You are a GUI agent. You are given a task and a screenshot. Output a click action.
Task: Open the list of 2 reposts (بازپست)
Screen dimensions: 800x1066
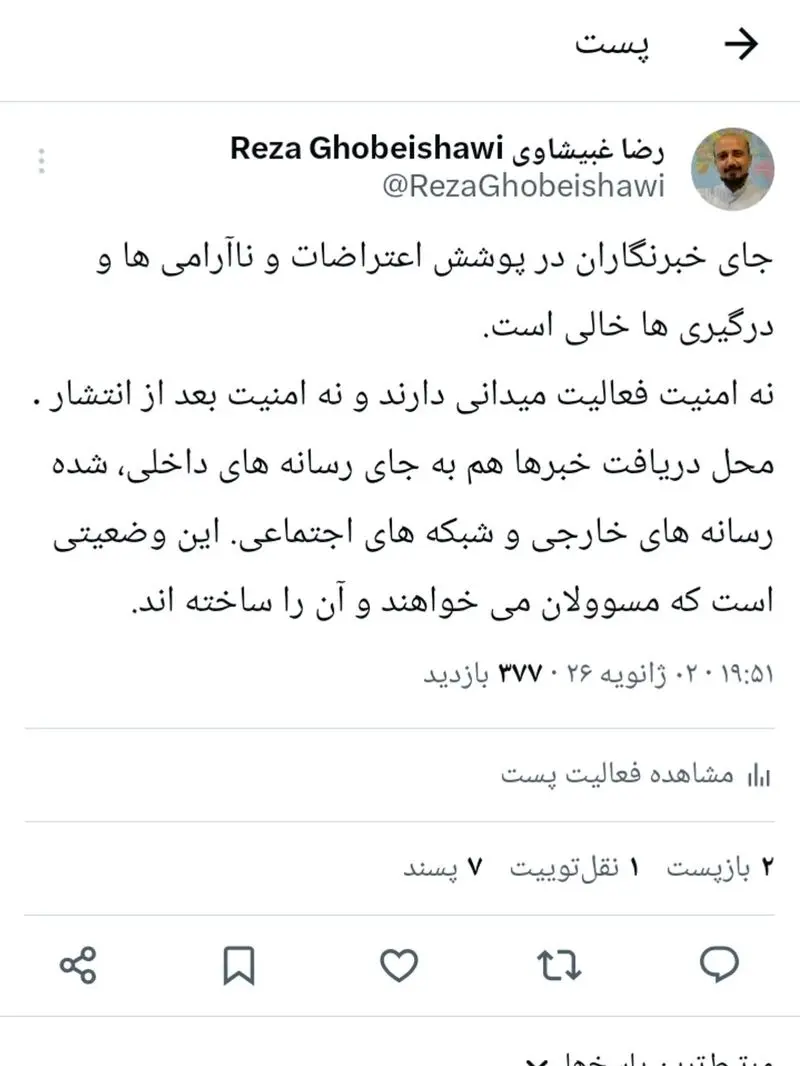point(720,868)
